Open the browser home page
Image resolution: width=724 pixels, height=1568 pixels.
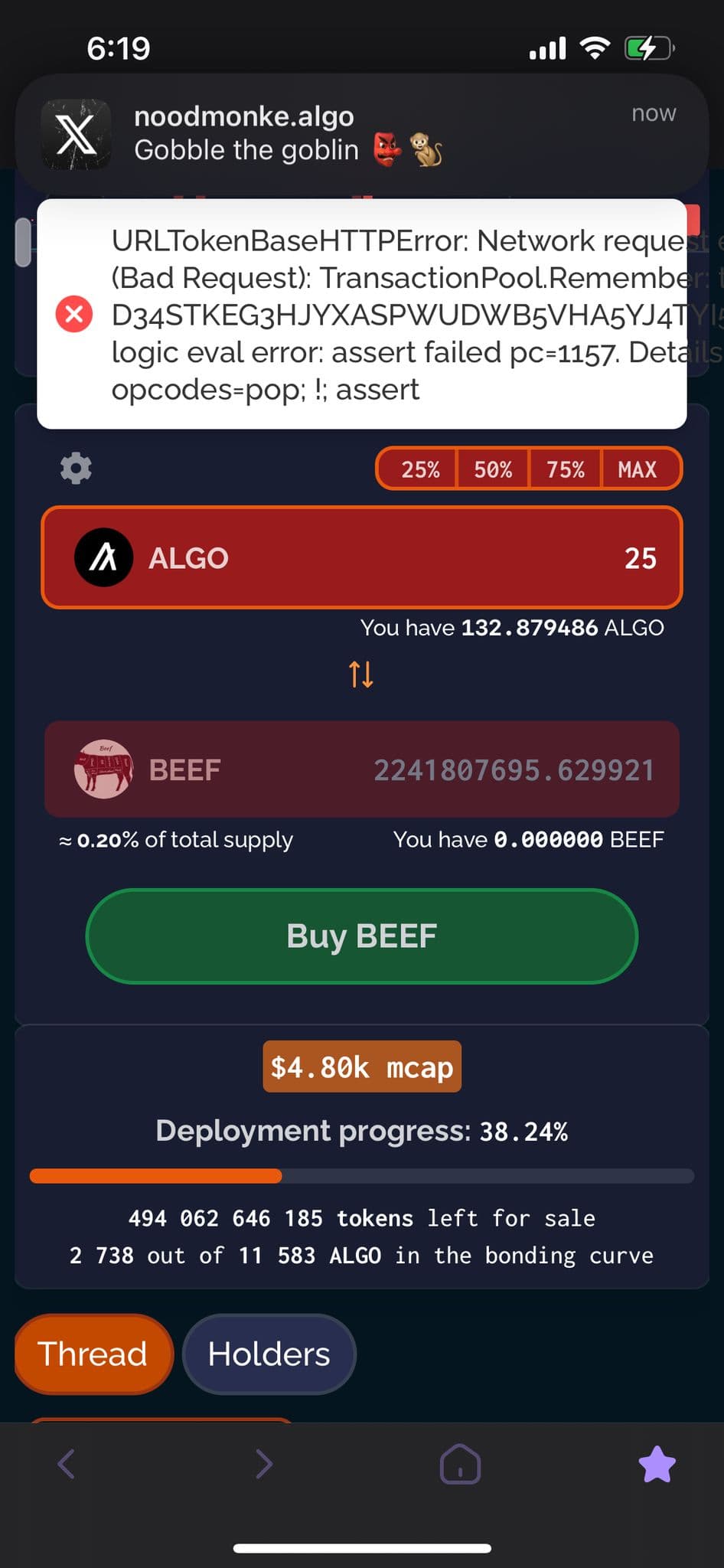[460, 1464]
